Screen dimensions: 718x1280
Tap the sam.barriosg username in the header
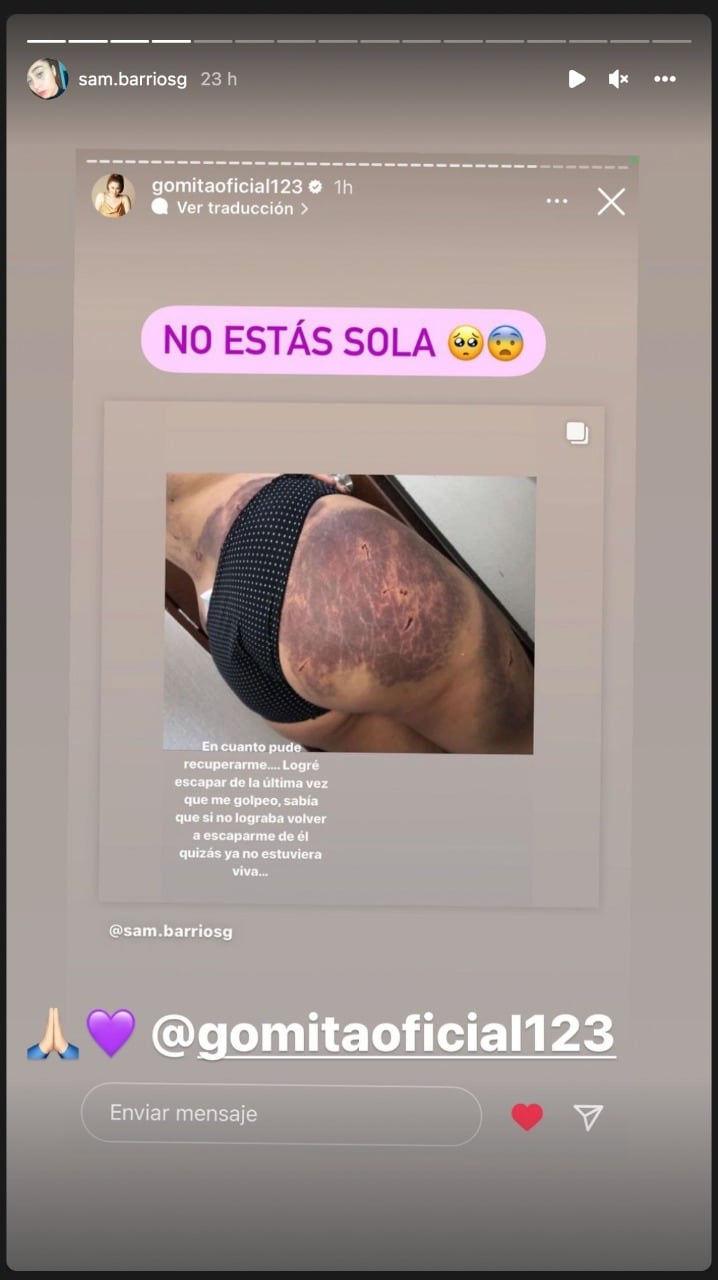pyautogui.click(x=132, y=79)
